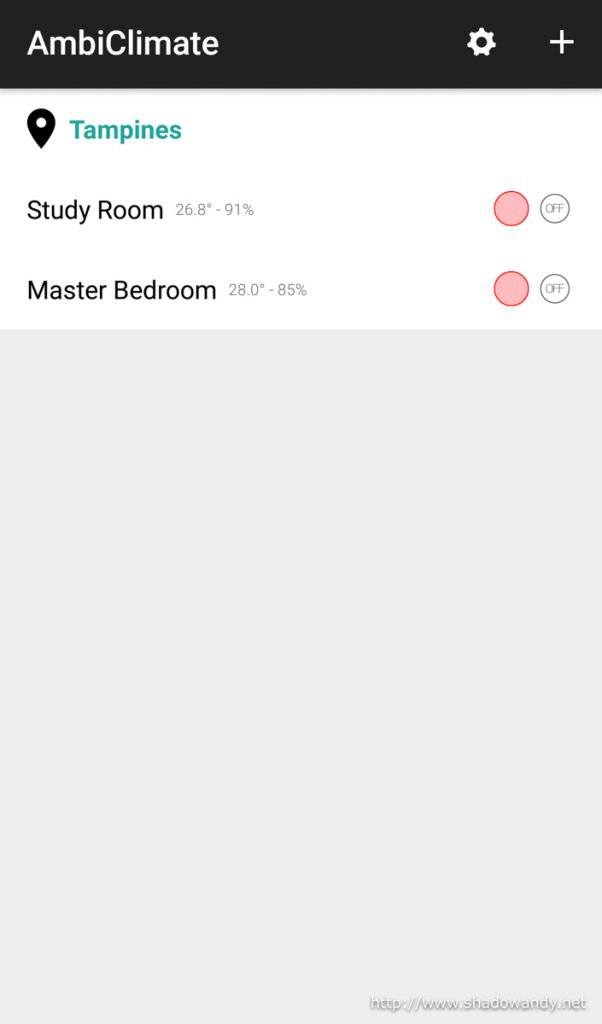
Task: Tap the red circle for Master Bedroom
Action: coord(511,289)
